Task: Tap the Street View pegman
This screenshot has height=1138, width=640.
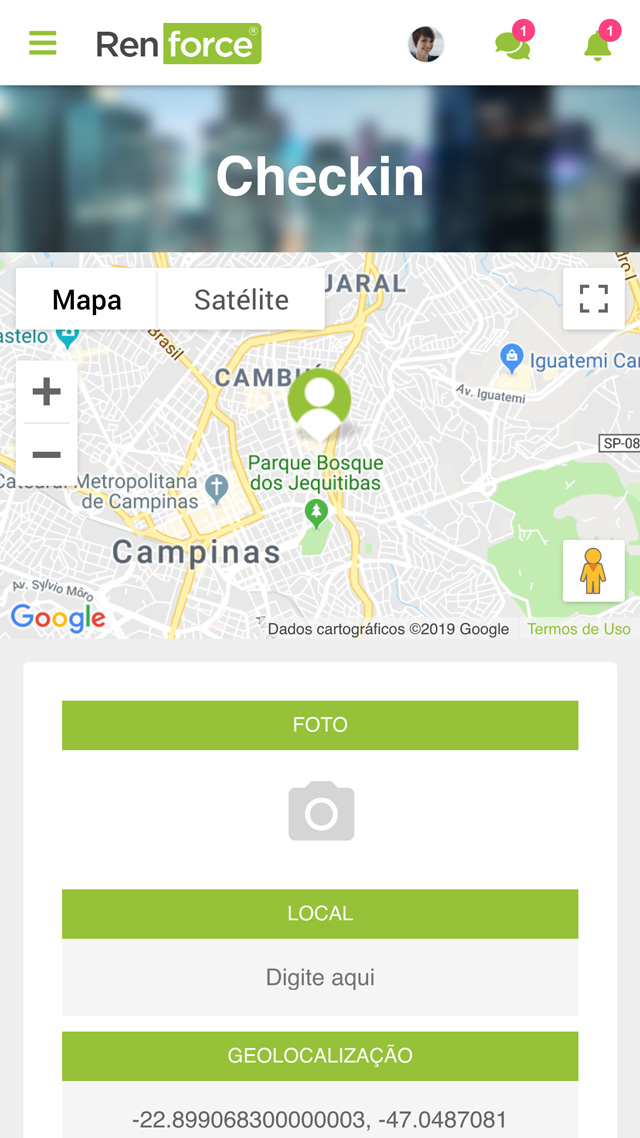Action: (x=594, y=571)
